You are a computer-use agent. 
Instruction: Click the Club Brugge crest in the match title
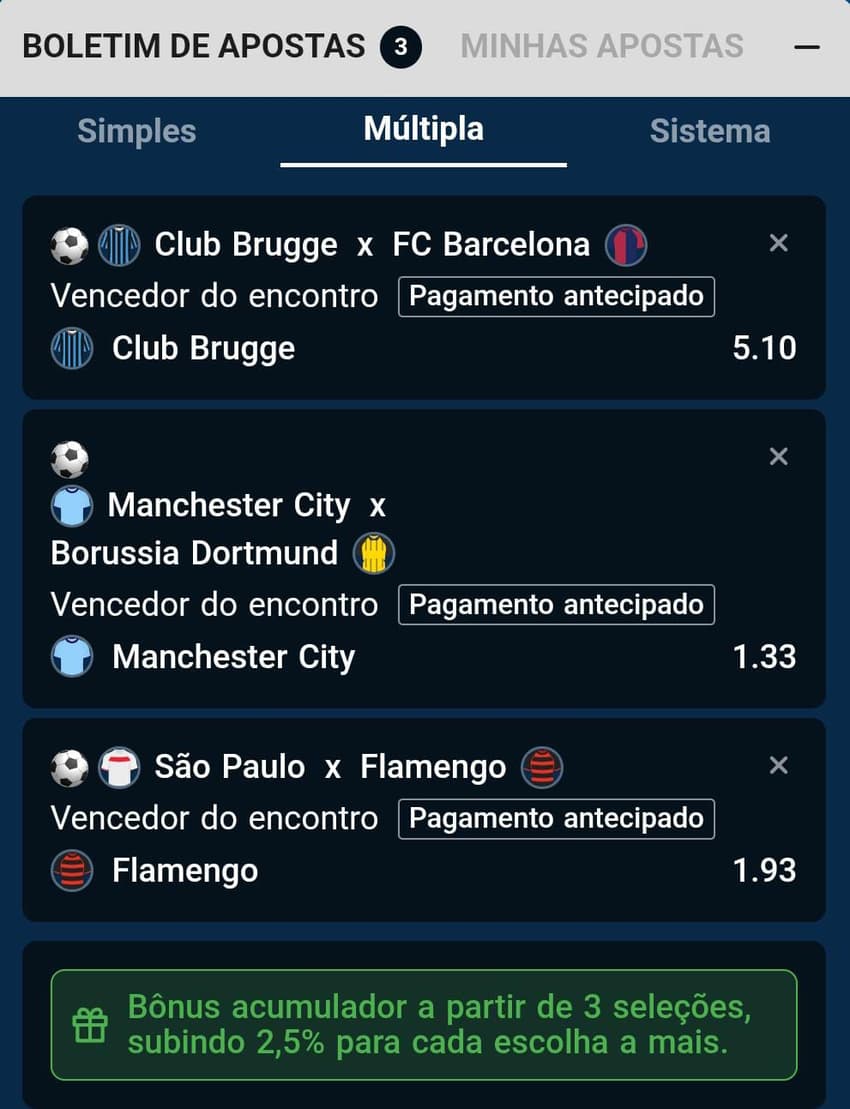118,243
